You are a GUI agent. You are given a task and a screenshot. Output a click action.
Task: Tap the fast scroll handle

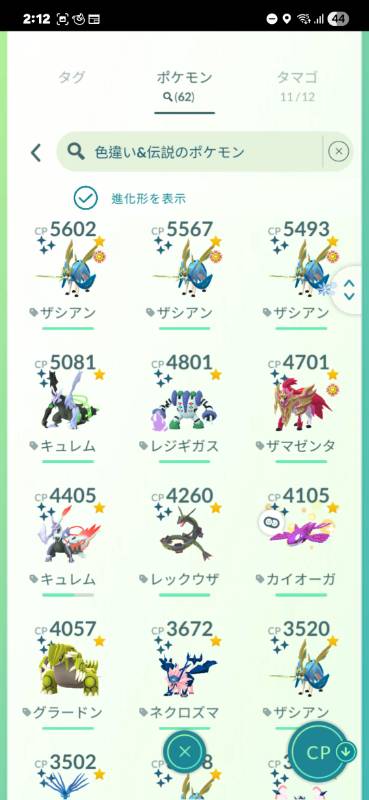(350, 289)
